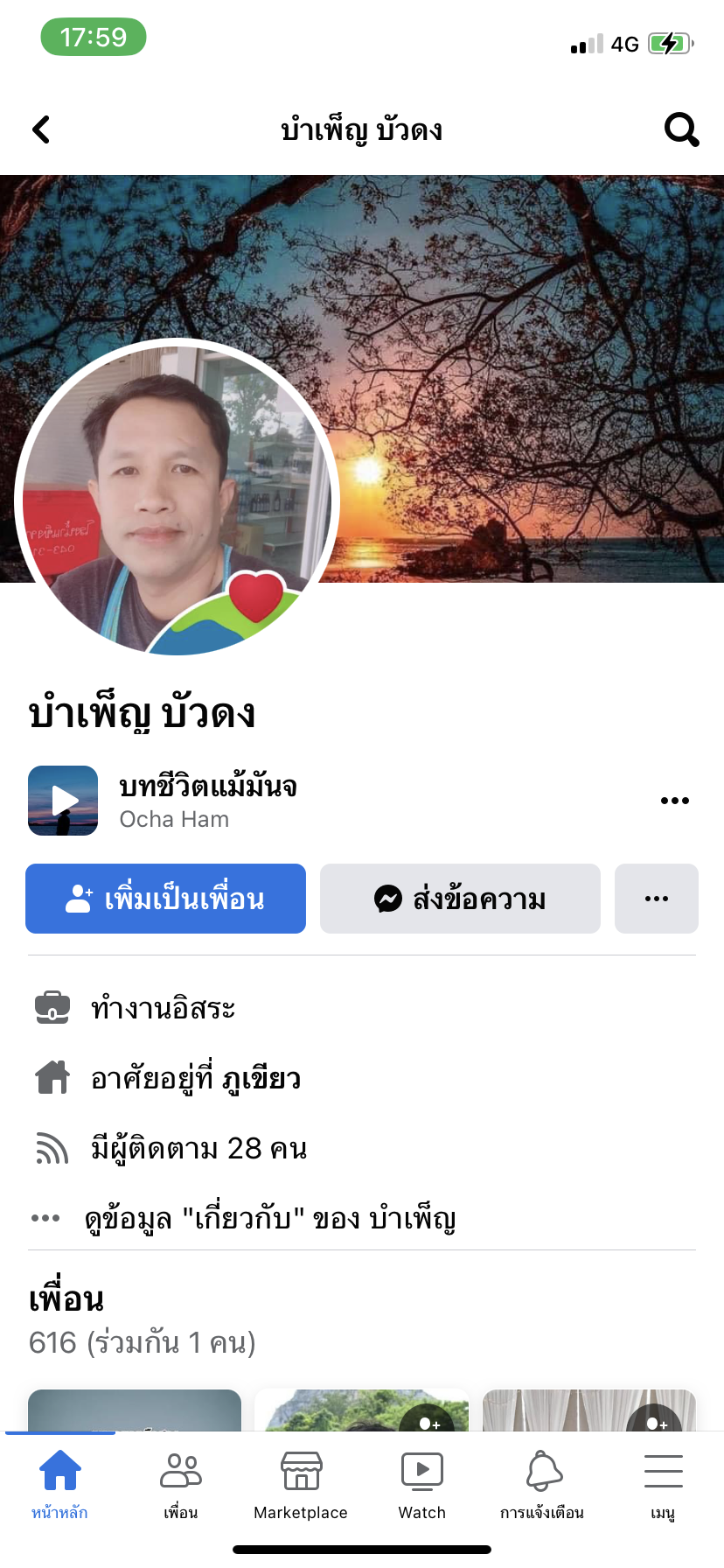Open the ภูเขียว location link
The width and height of the screenshot is (724, 1568).
(x=261, y=1079)
